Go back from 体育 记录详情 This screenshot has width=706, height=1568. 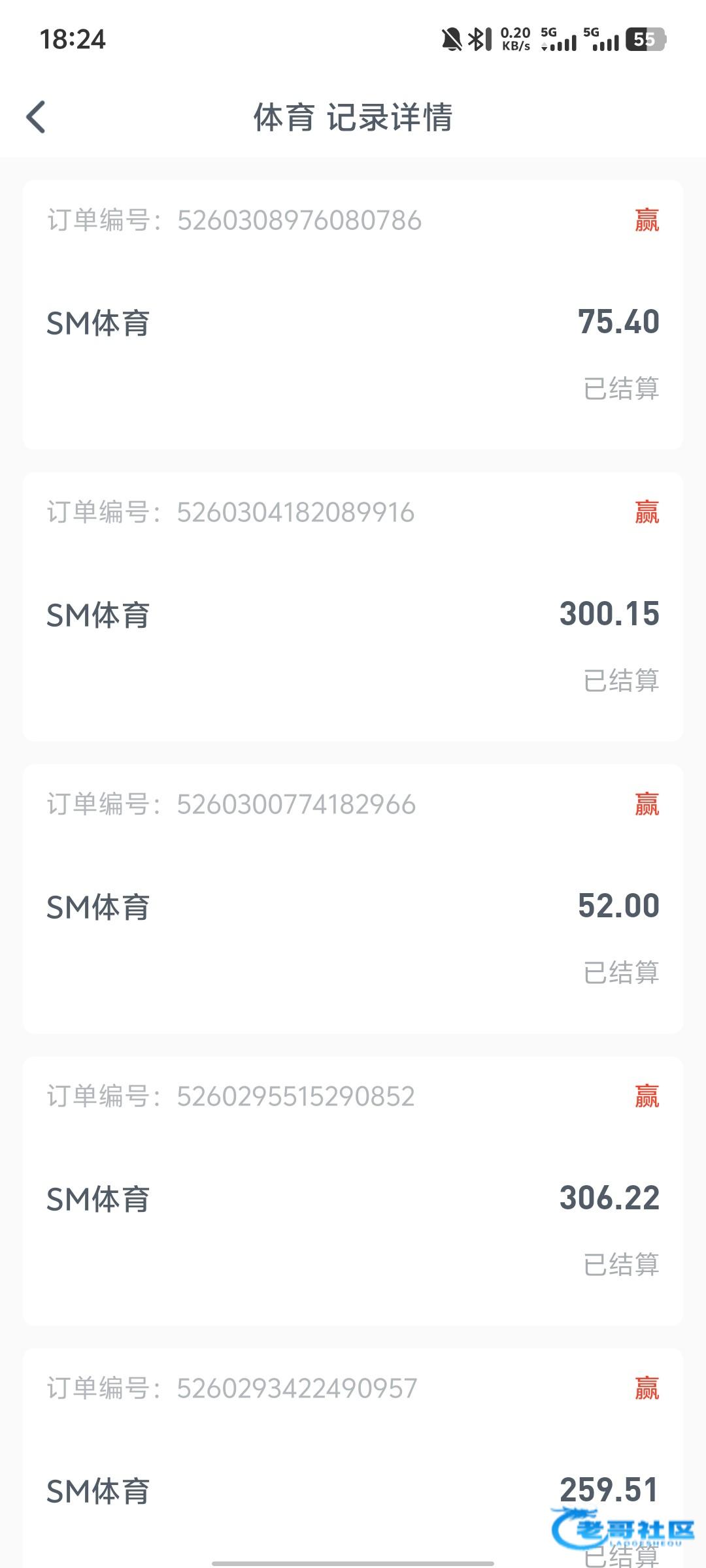(x=37, y=117)
